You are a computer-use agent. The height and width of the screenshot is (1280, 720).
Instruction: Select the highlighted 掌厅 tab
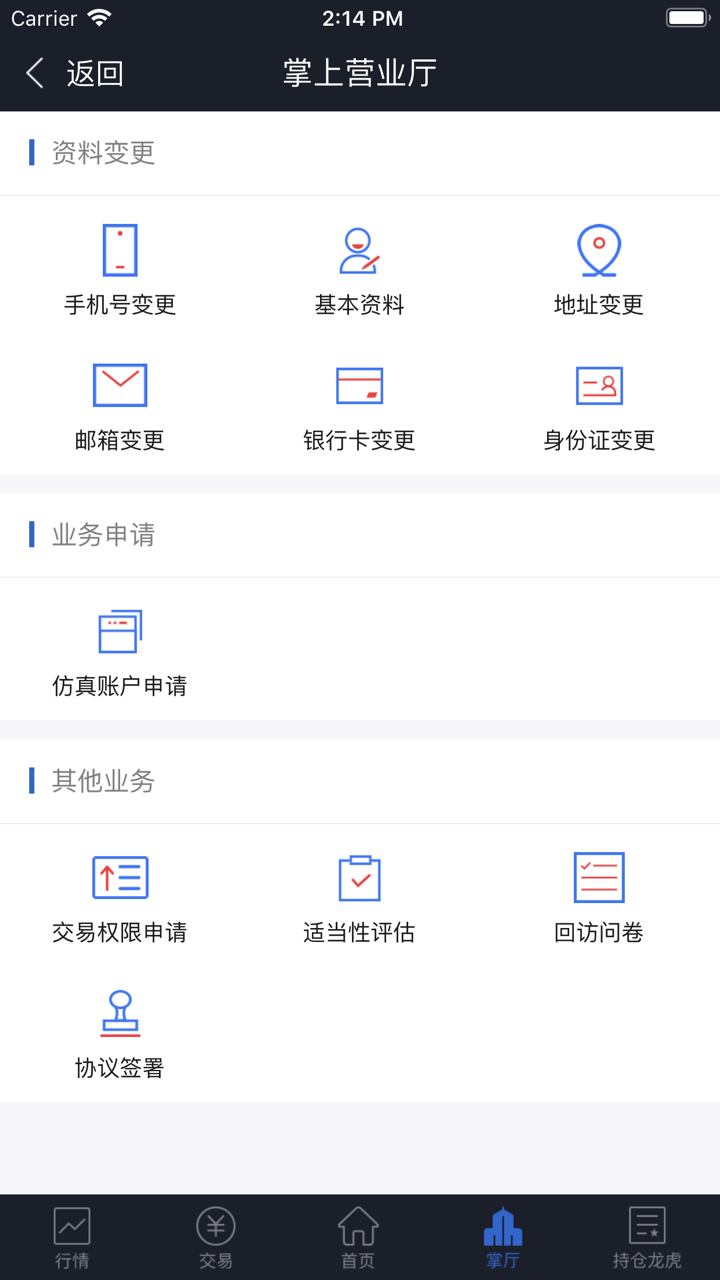point(503,1237)
